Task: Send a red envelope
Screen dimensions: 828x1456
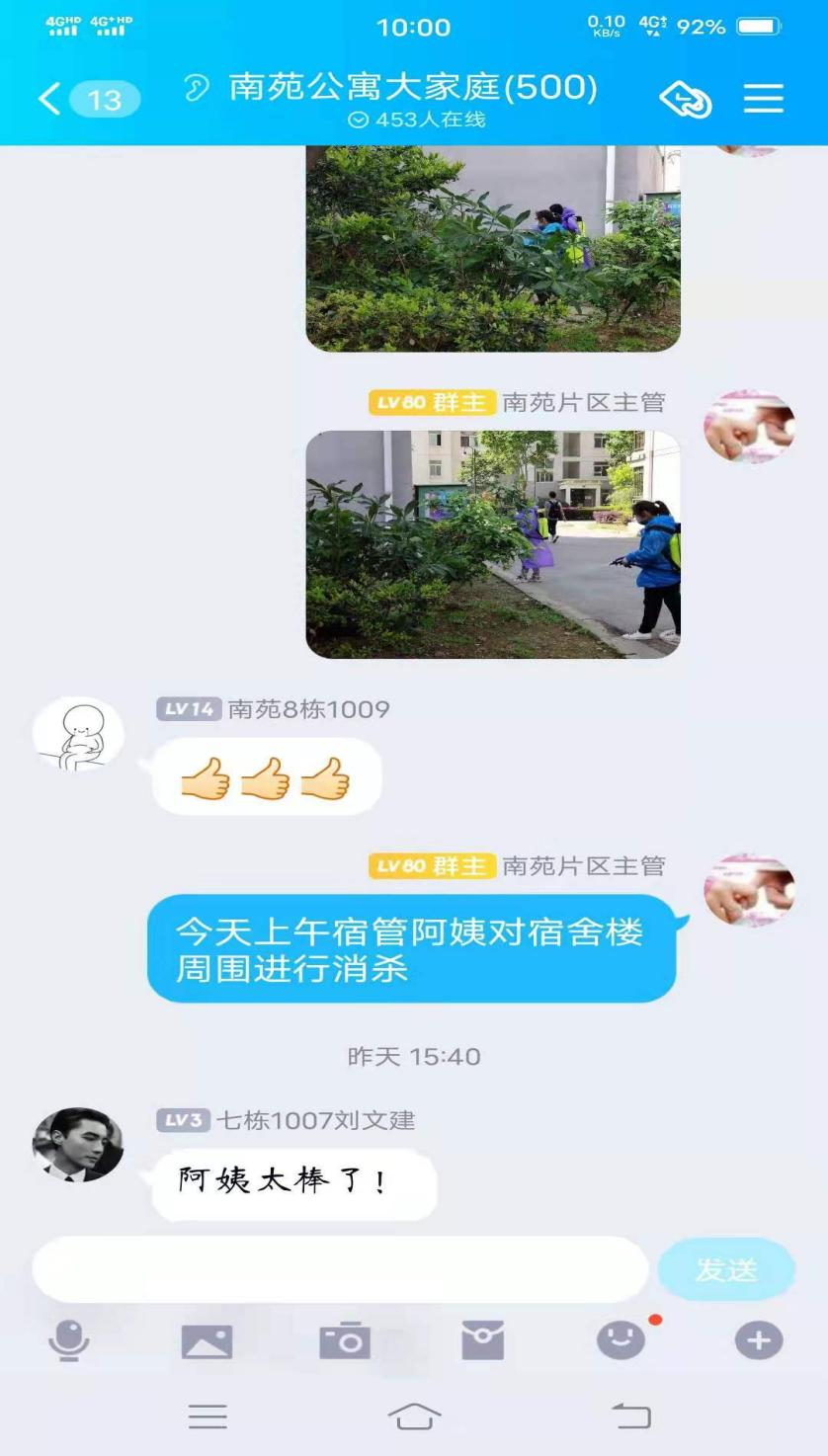Action: click(482, 1340)
